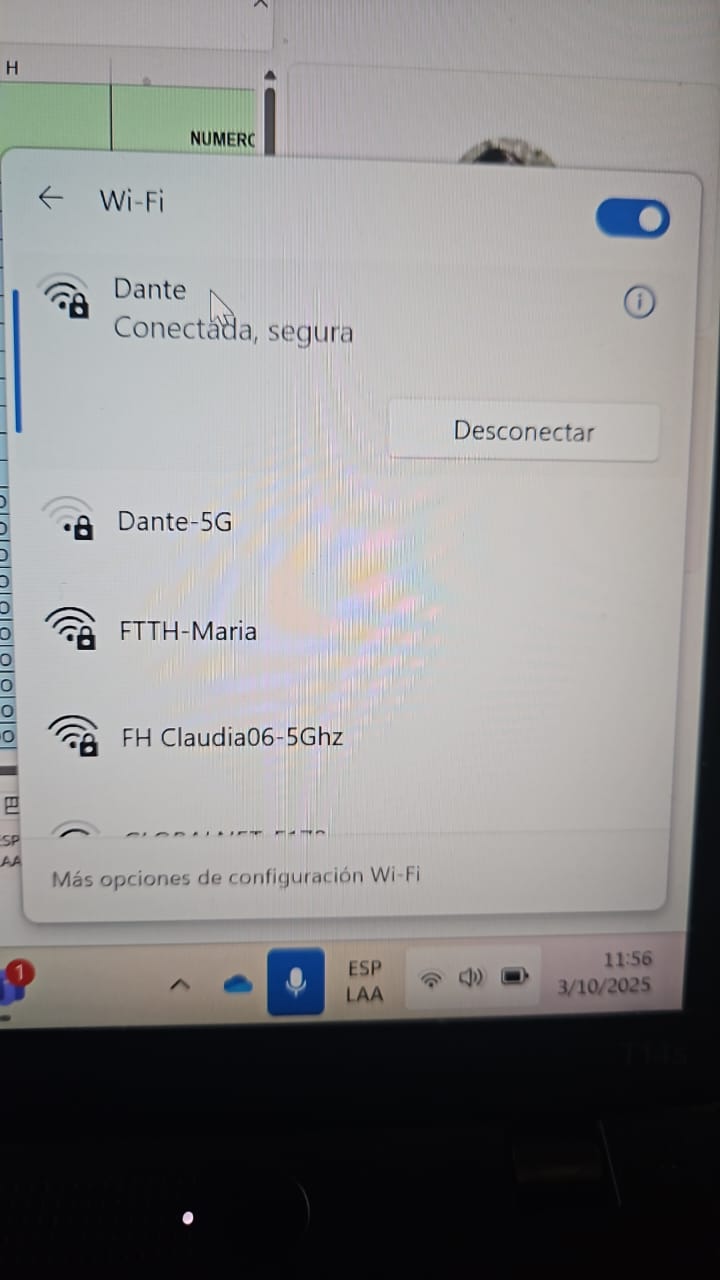
Task: Open the OneDrive cloud icon
Action: (238, 984)
